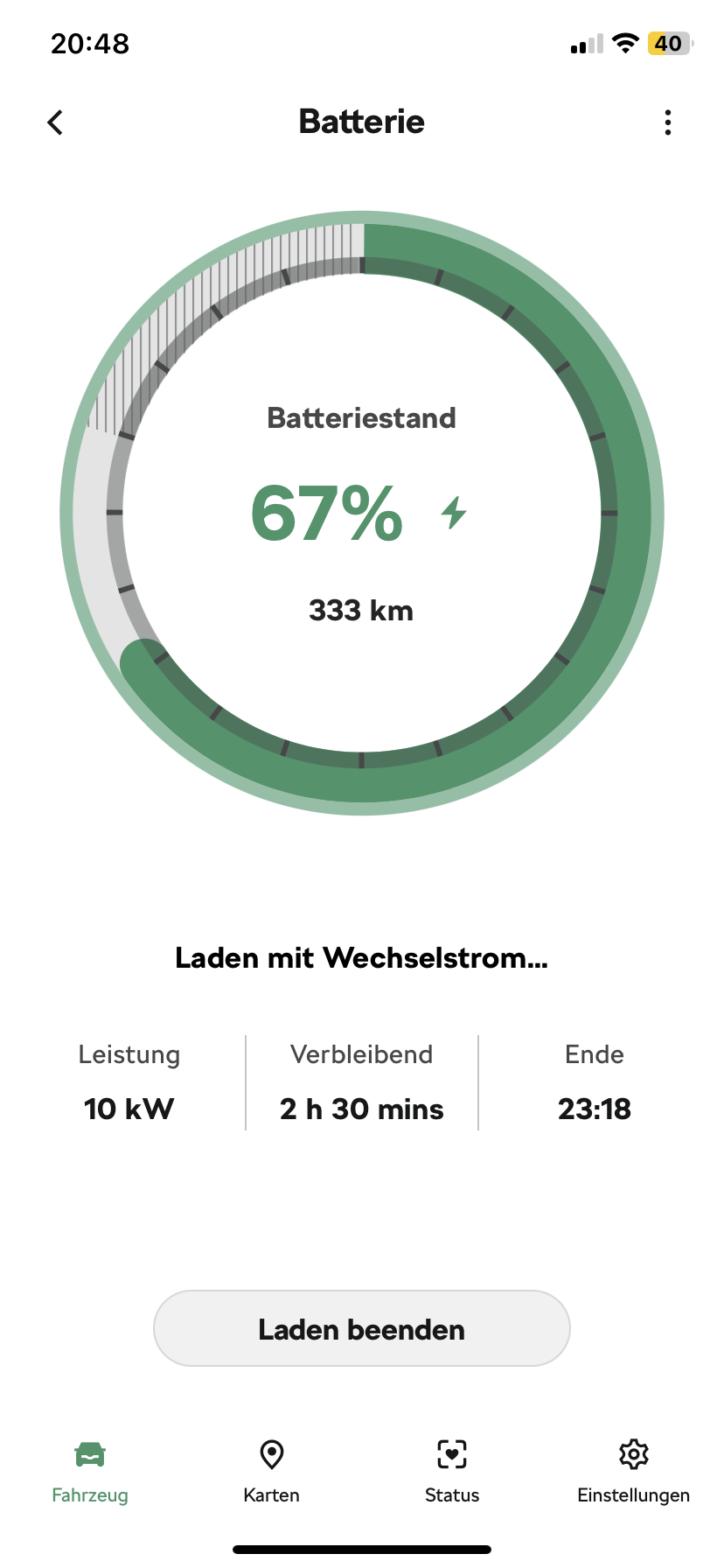Go back from the Batterie screen
Viewport: 724px width, 1568px height.
[x=55, y=122]
